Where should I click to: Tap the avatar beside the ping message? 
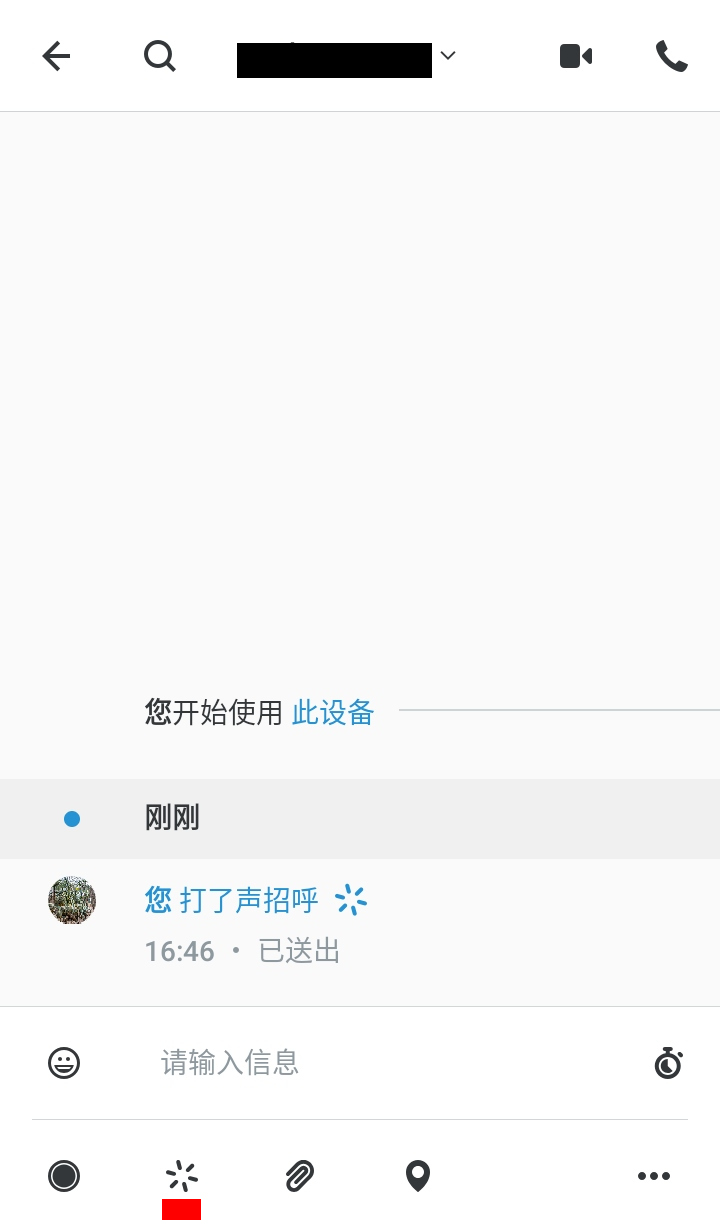72,900
